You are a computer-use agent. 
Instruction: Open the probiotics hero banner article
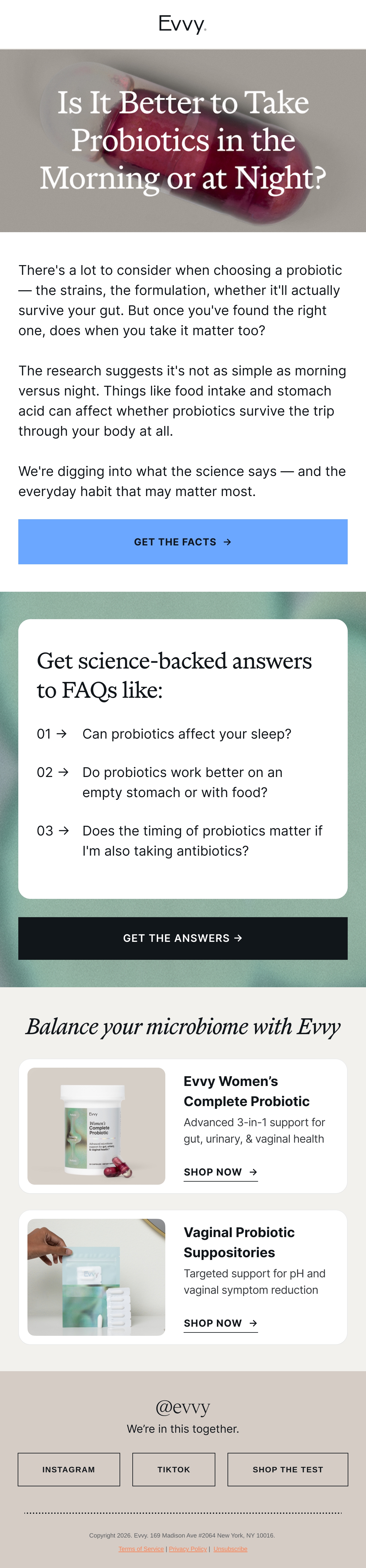pos(183,140)
